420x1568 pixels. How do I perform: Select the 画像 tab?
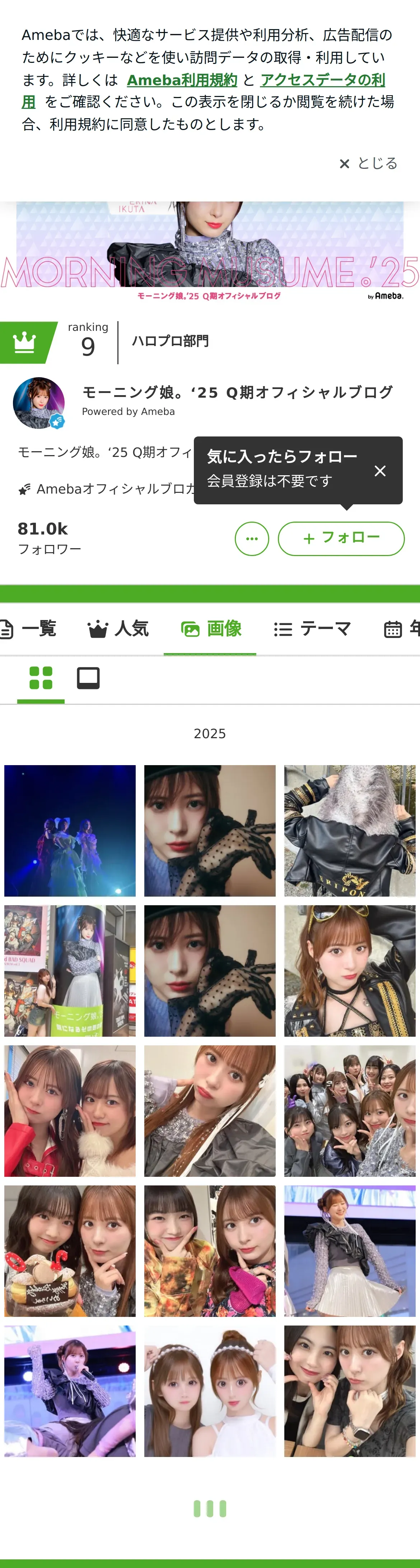211,628
